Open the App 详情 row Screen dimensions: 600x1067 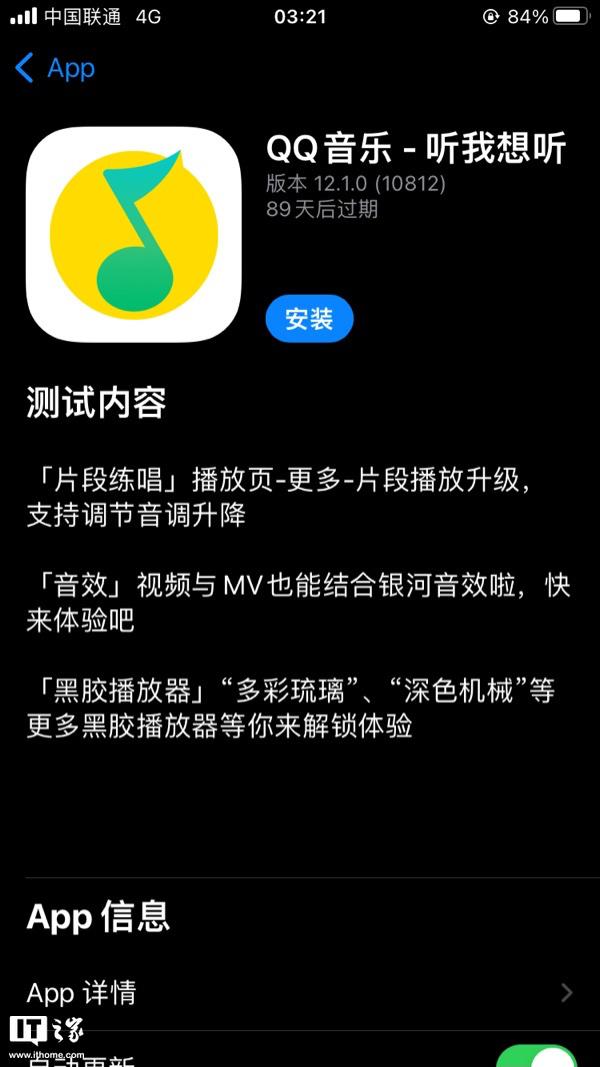click(300, 993)
